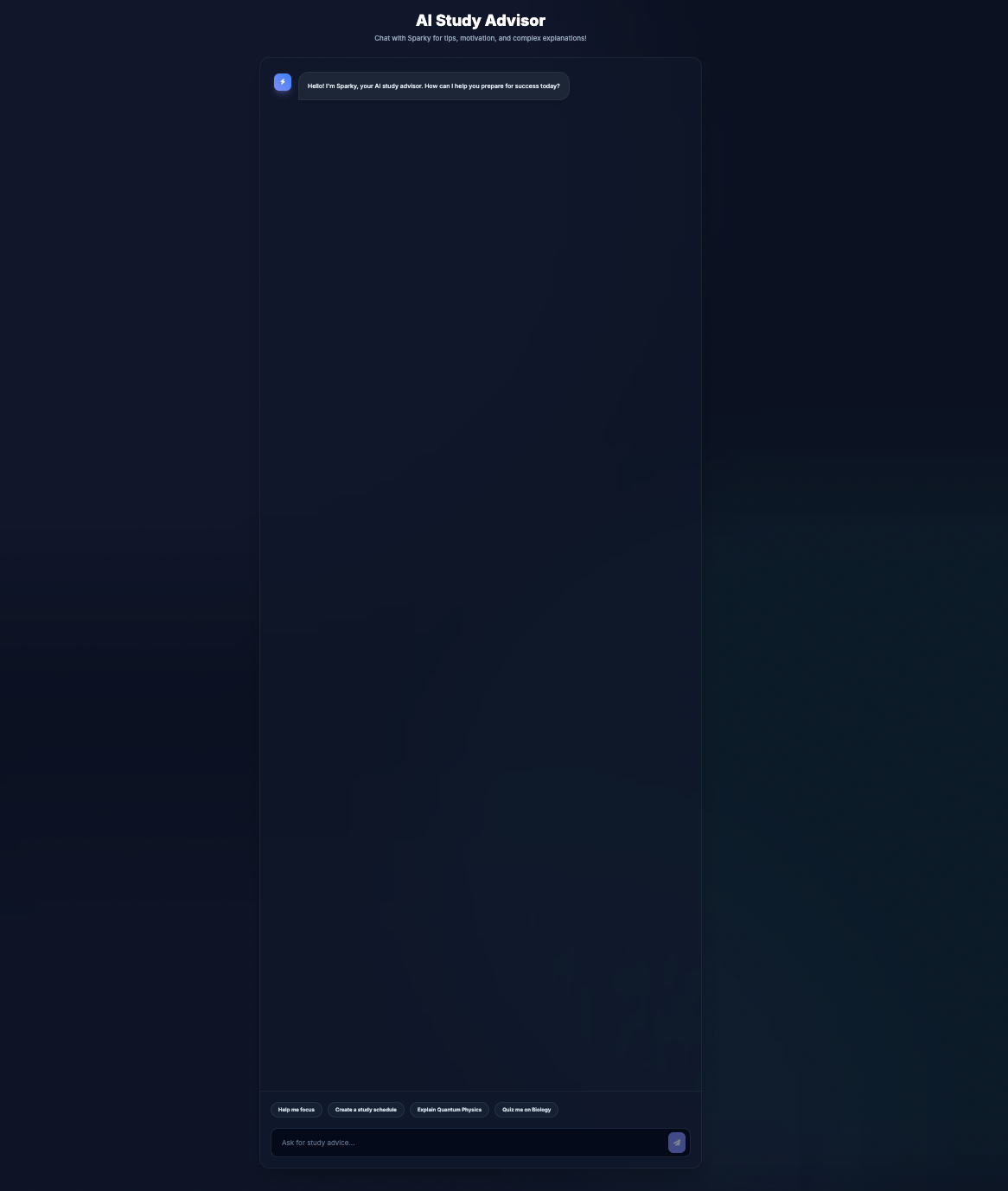Choose the Create a study schedule suggestion
Viewport: 1008px width, 1191px height.
pyautogui.click(x=366, y=1110)
